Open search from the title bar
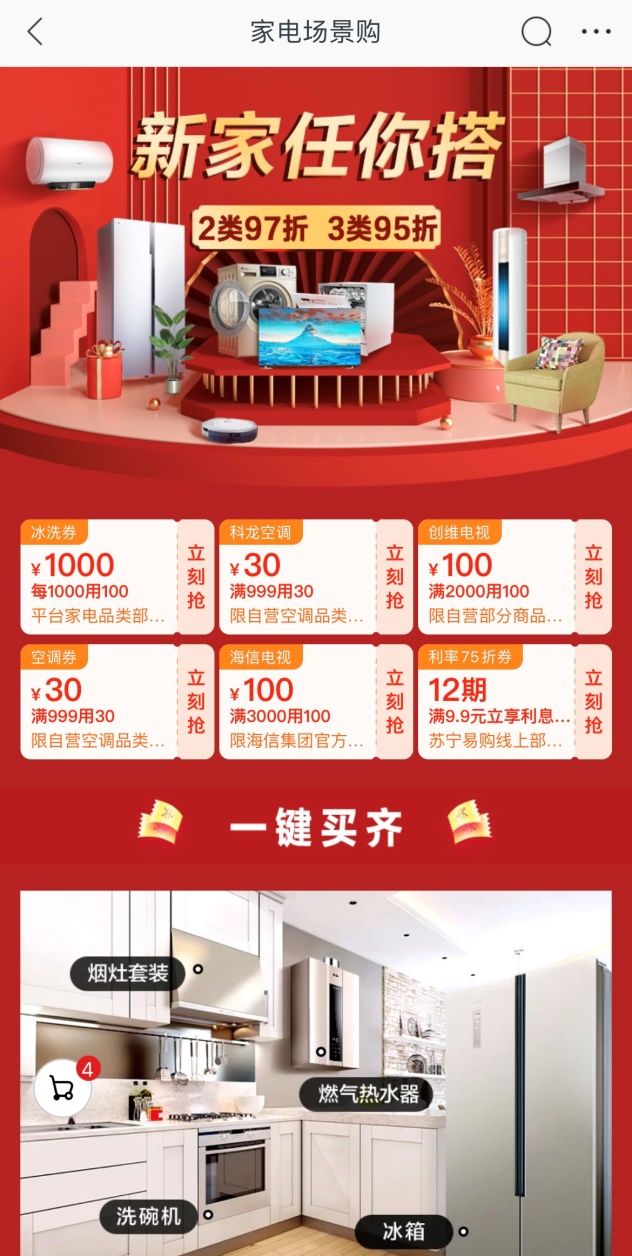This screenshot has height=1256, width=632. [x=537, y=32]
